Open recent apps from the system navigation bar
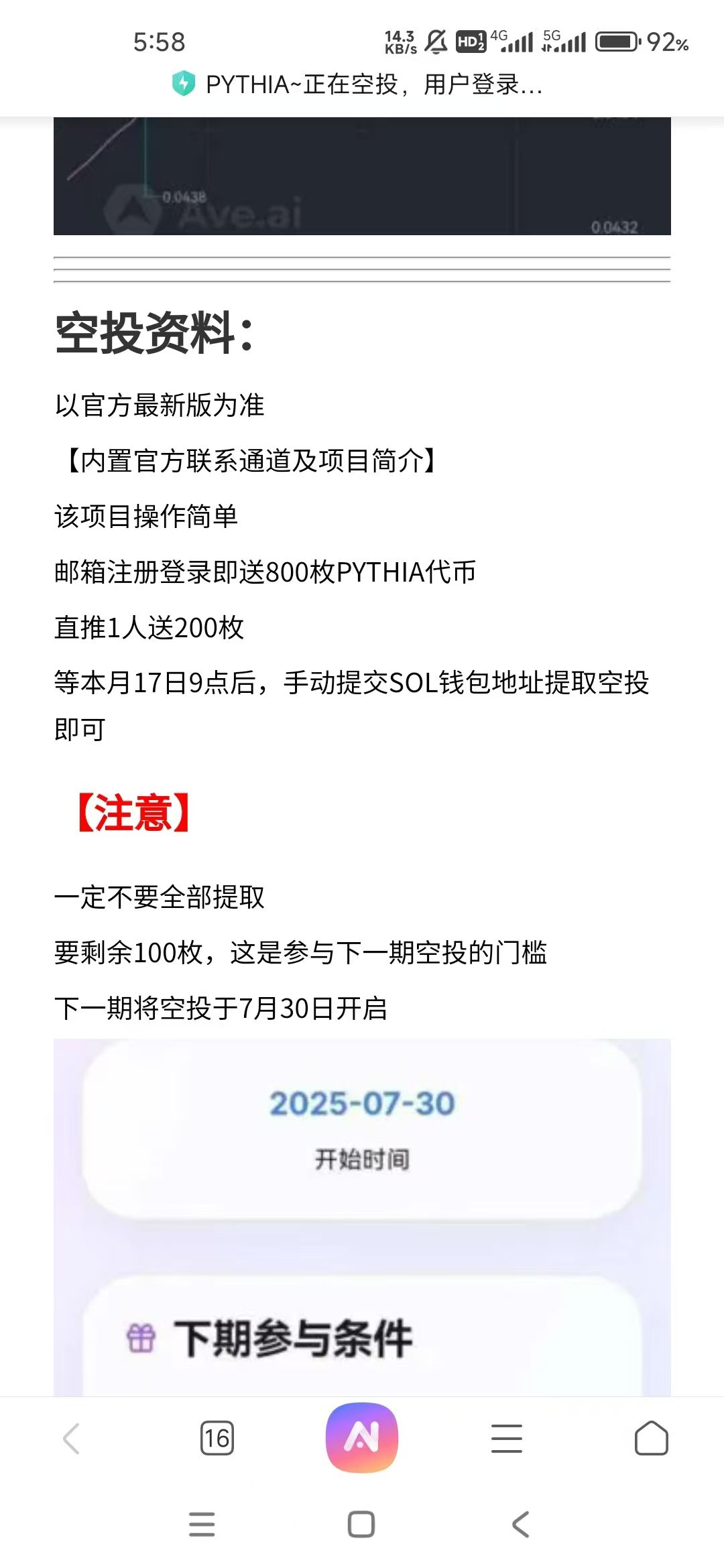This screenshot has height=1568, width=724. (x=202, y=1524)
